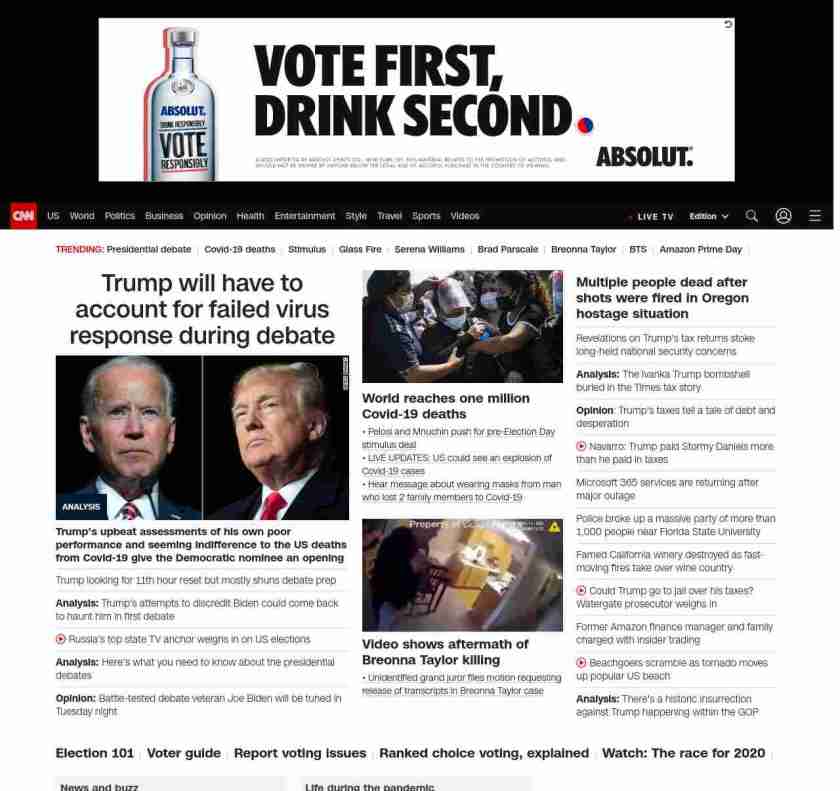Open the Voter guide link
Image resolution: width=840 pixels, height=791 pixels.
(184, 753)
